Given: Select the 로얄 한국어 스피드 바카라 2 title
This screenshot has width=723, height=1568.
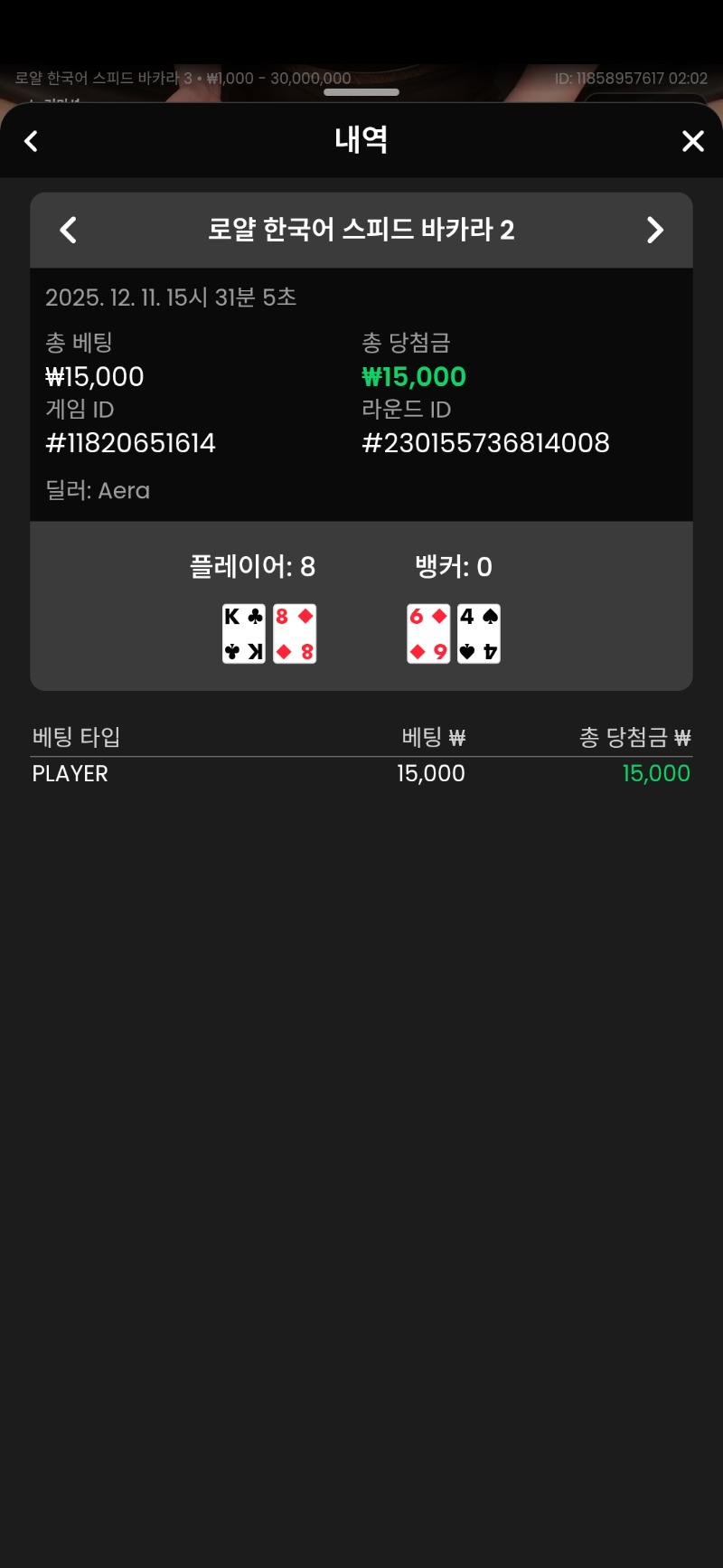Looking at the screenshot, I should point(361,231).
